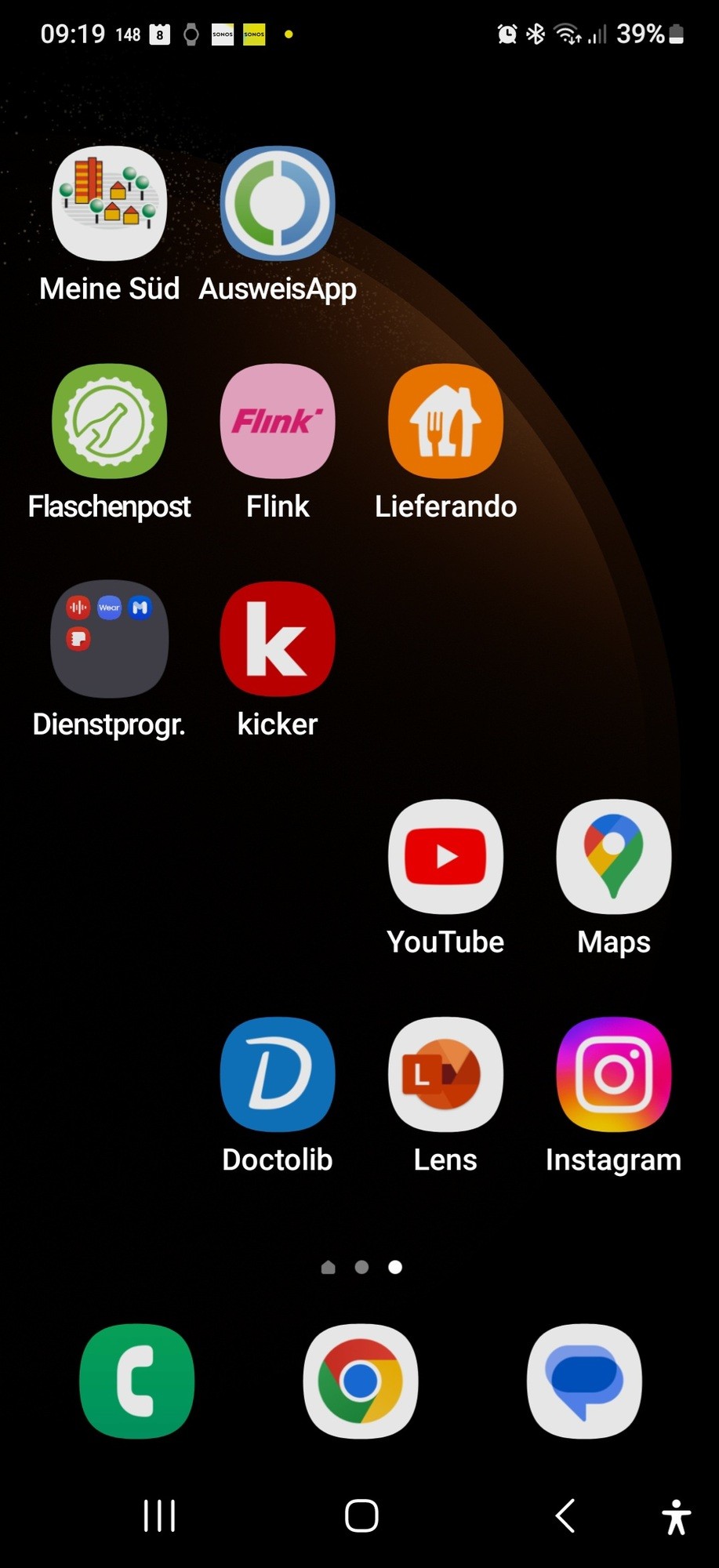Open Flaschenpost app
The height and width of the screenshot is (1568, 719).
[x=110, y=421]
